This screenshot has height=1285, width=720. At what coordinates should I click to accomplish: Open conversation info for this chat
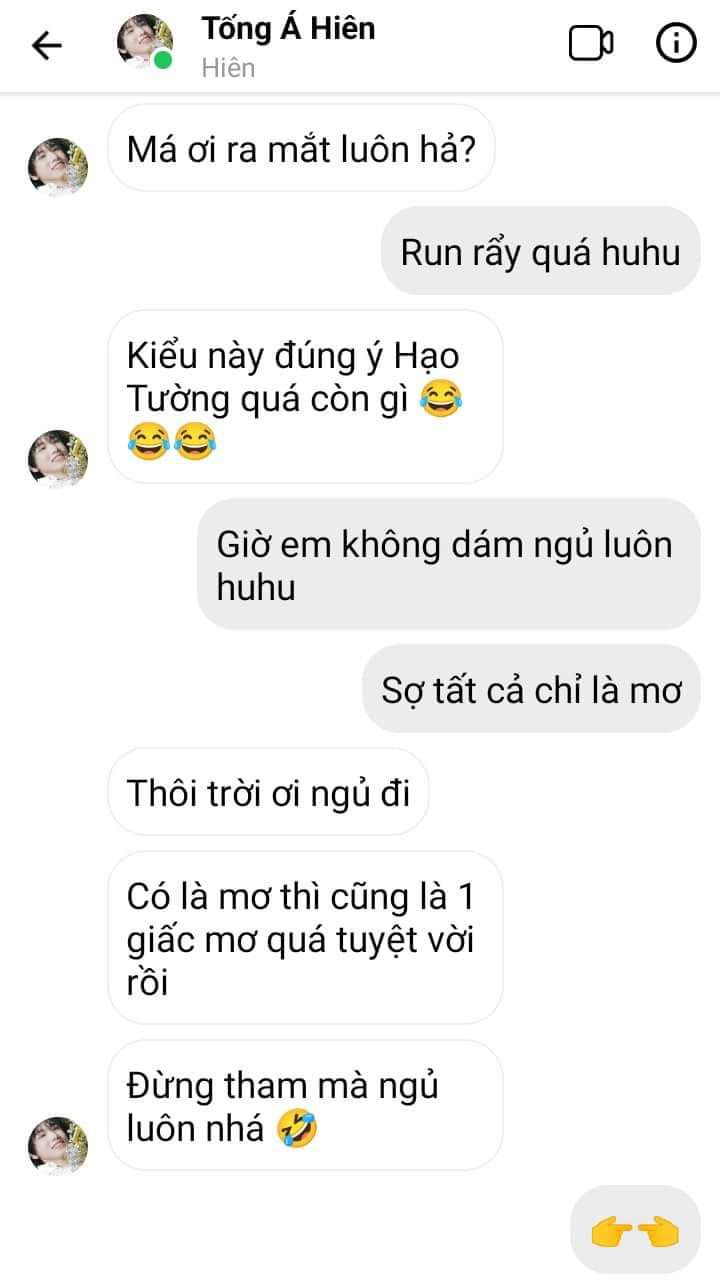[x=675, y=44]
